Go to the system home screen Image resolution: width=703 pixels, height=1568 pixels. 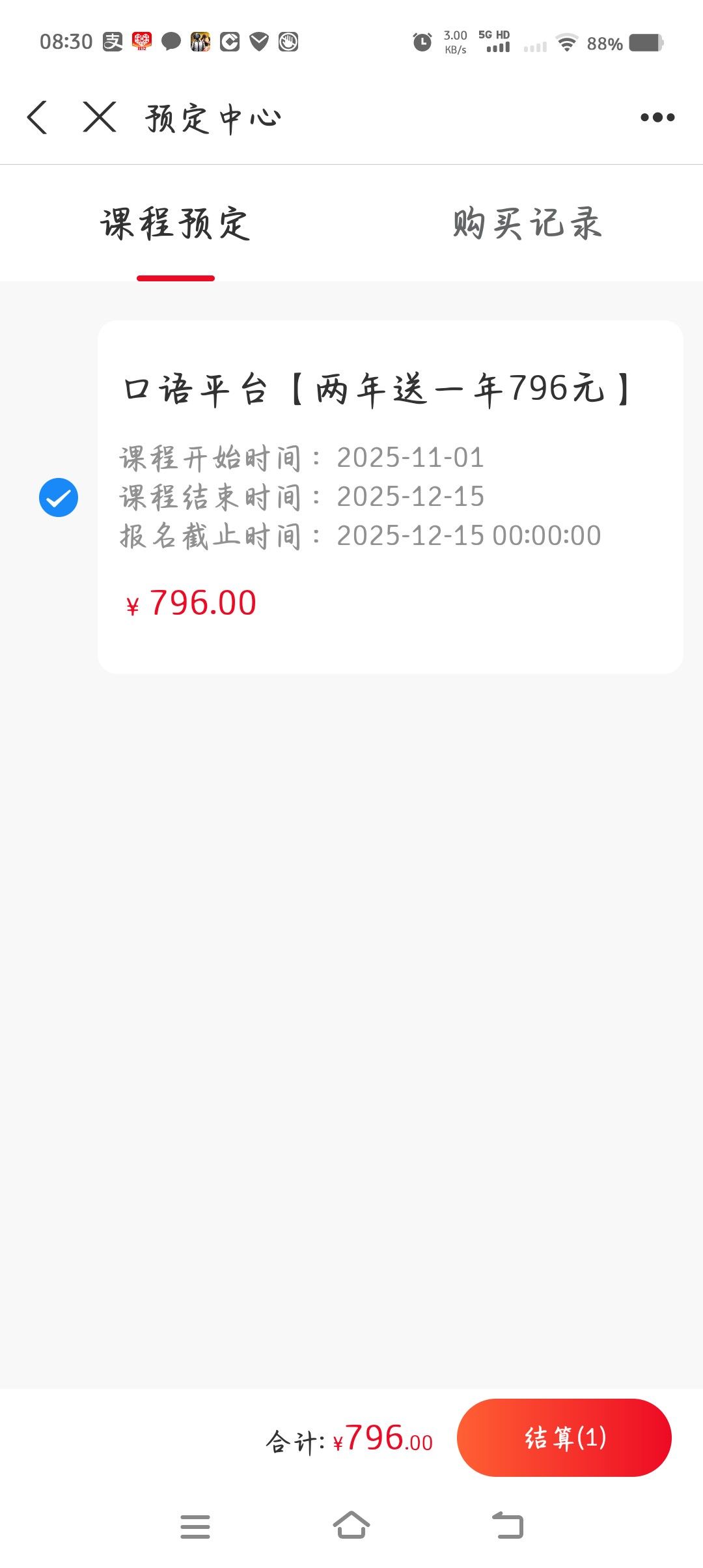point(351,1526)
